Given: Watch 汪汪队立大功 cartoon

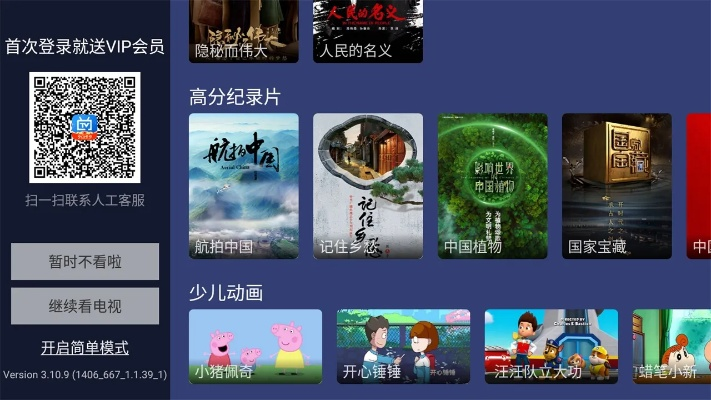Looking at the screenshot, I should (551, 346).
